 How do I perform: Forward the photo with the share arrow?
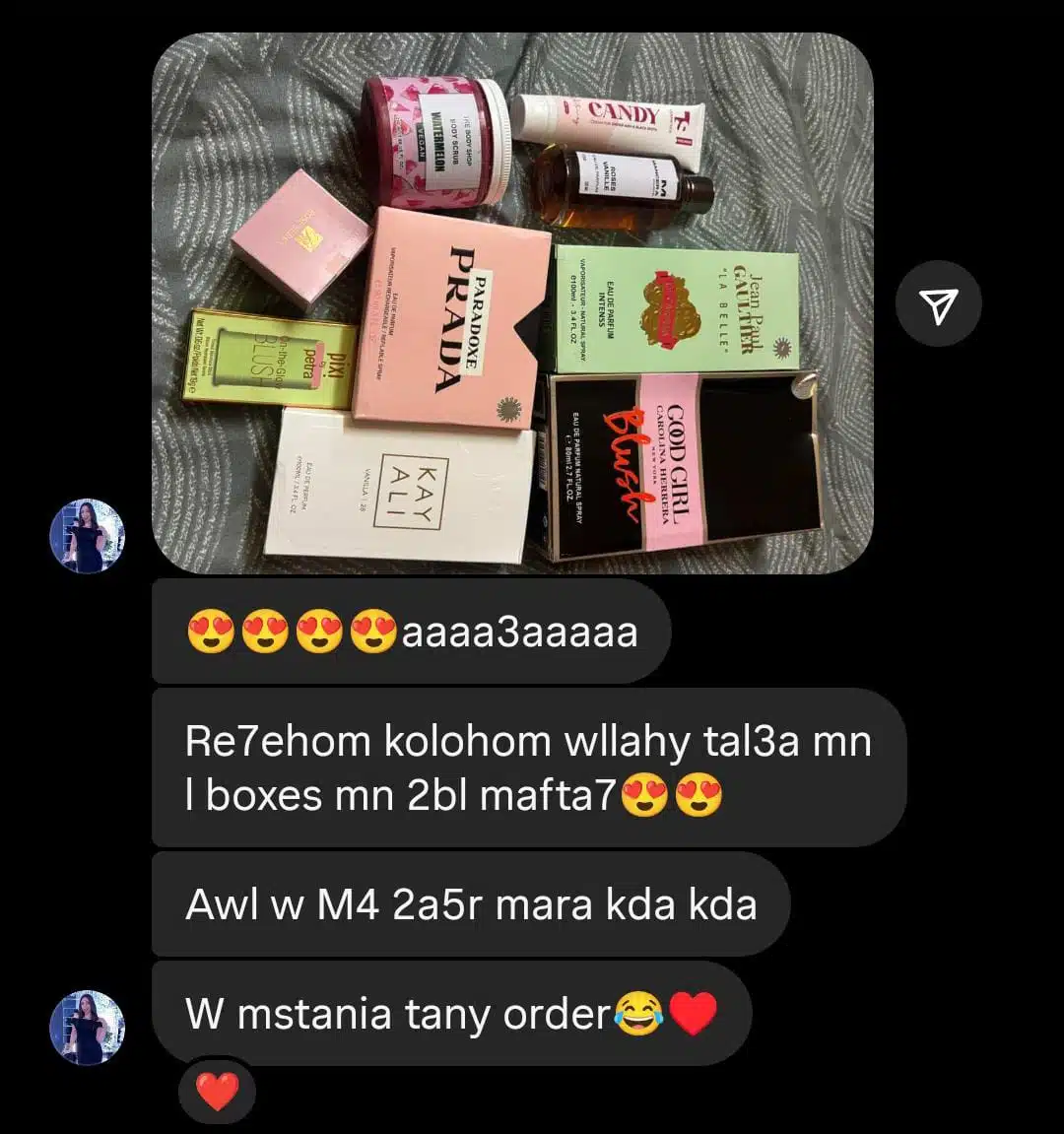click(938, 305)
